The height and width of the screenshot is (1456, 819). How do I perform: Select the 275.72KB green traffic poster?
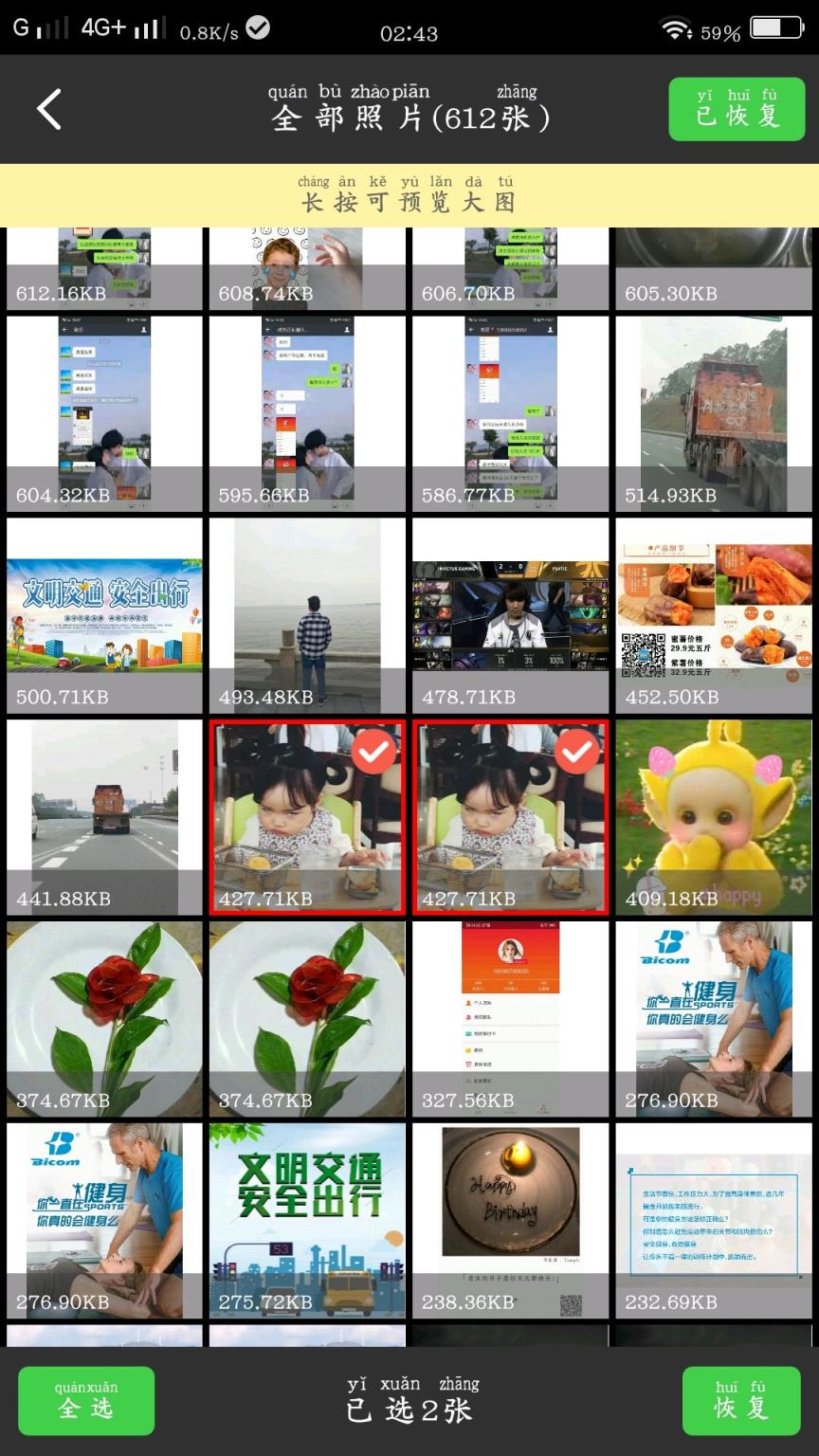(x=307, y=1221)
